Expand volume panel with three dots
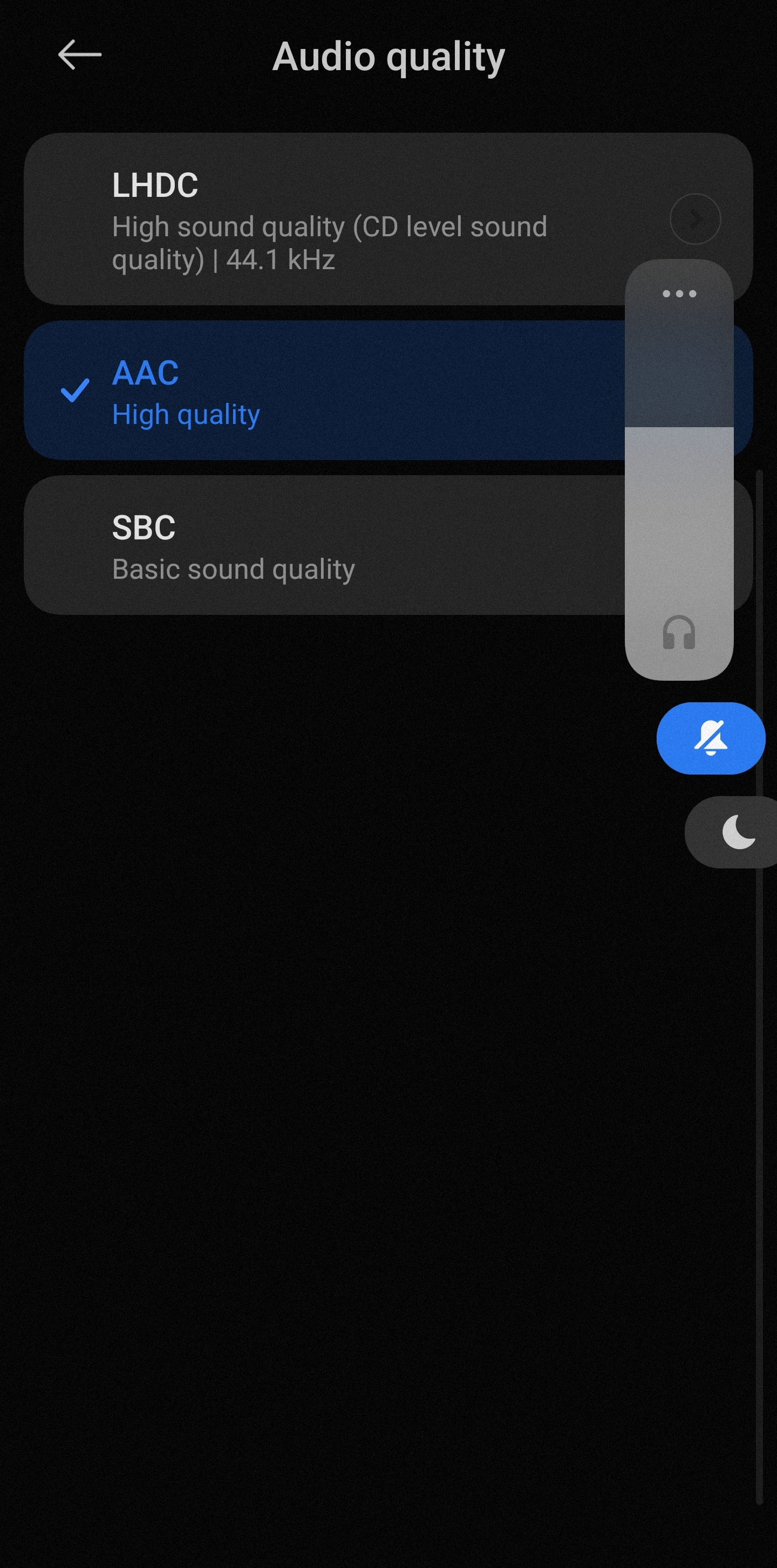Viewport: 777px width, 1568px height. [679, 294]
